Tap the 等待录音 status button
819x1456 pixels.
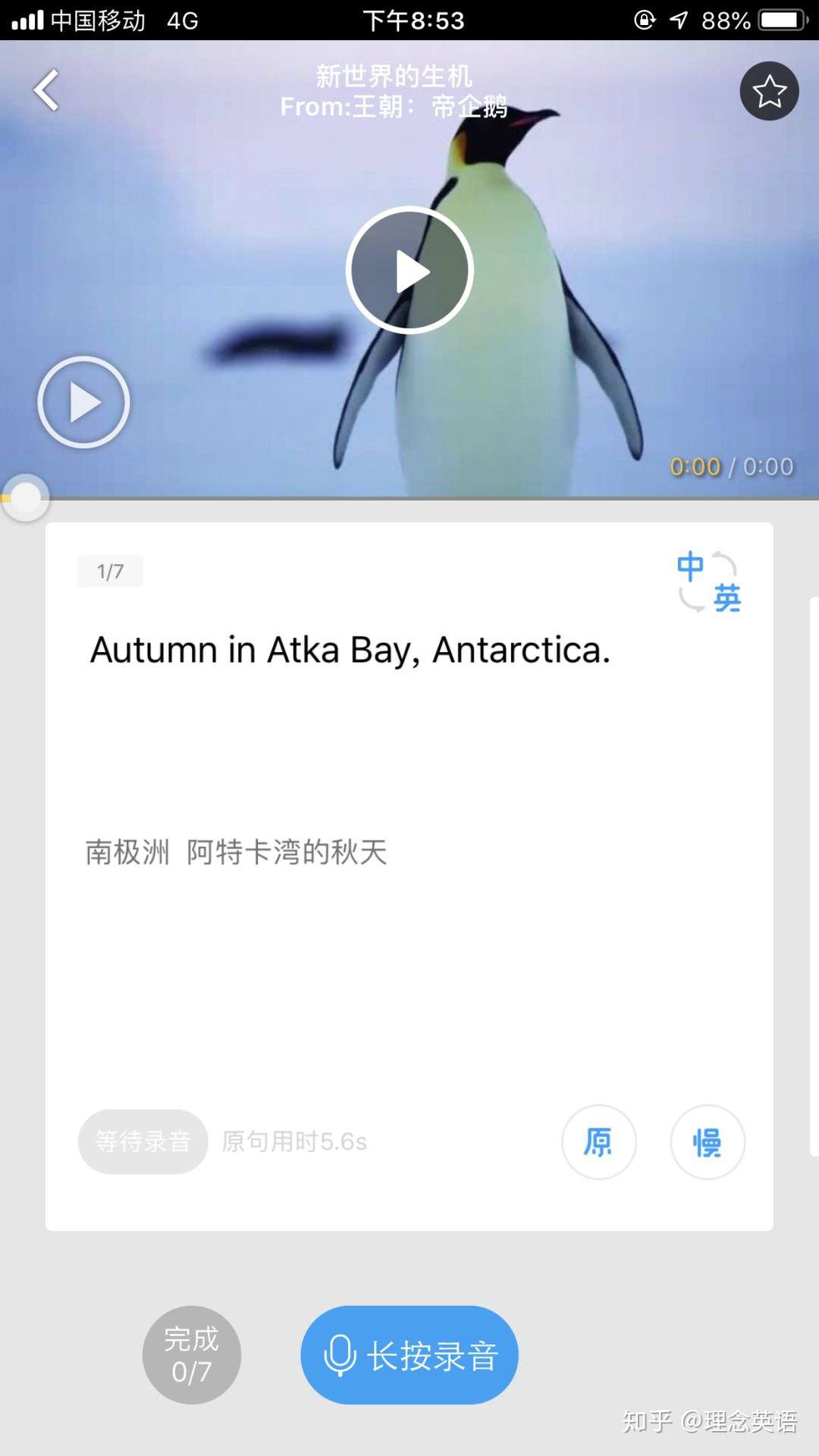[143, 1141]
